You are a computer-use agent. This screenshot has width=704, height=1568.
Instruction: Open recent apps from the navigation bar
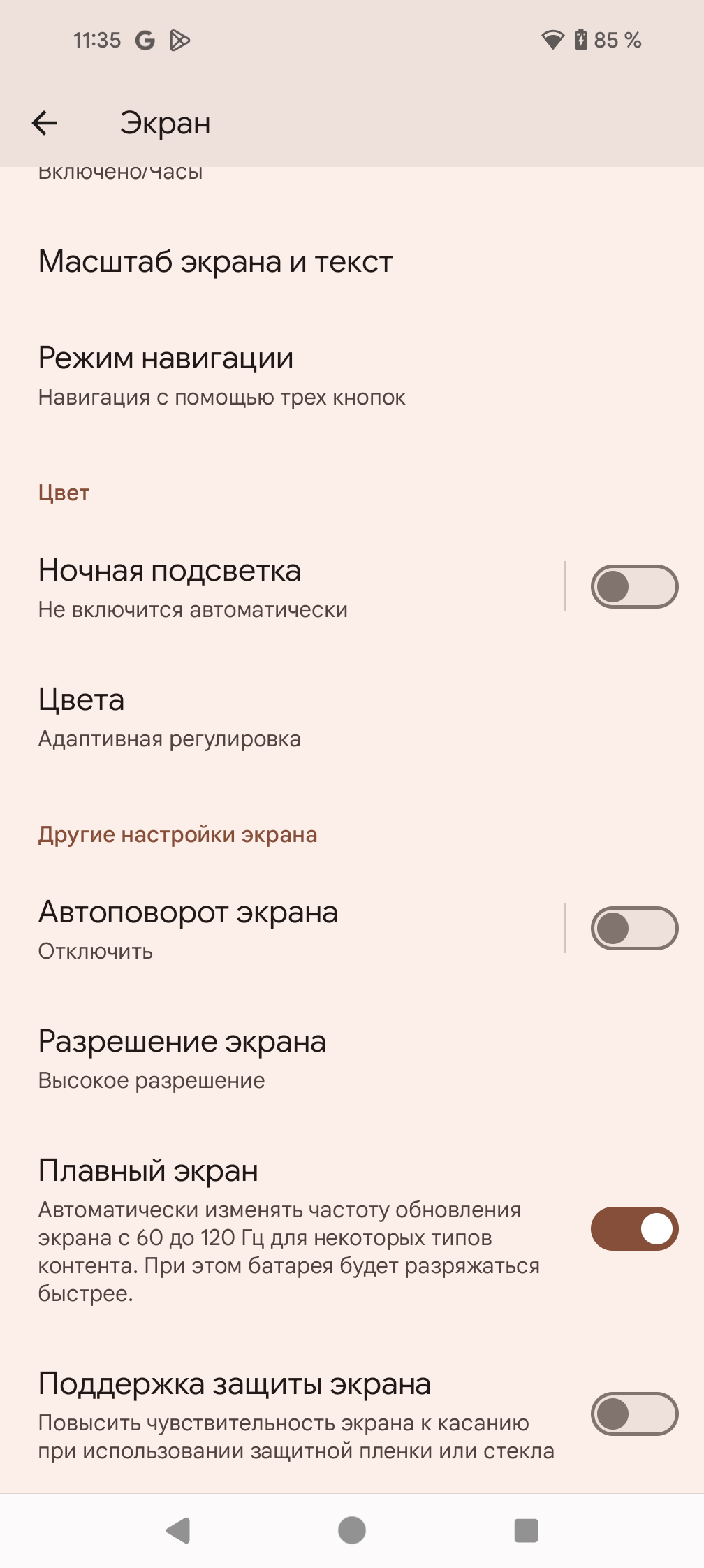526,1530
